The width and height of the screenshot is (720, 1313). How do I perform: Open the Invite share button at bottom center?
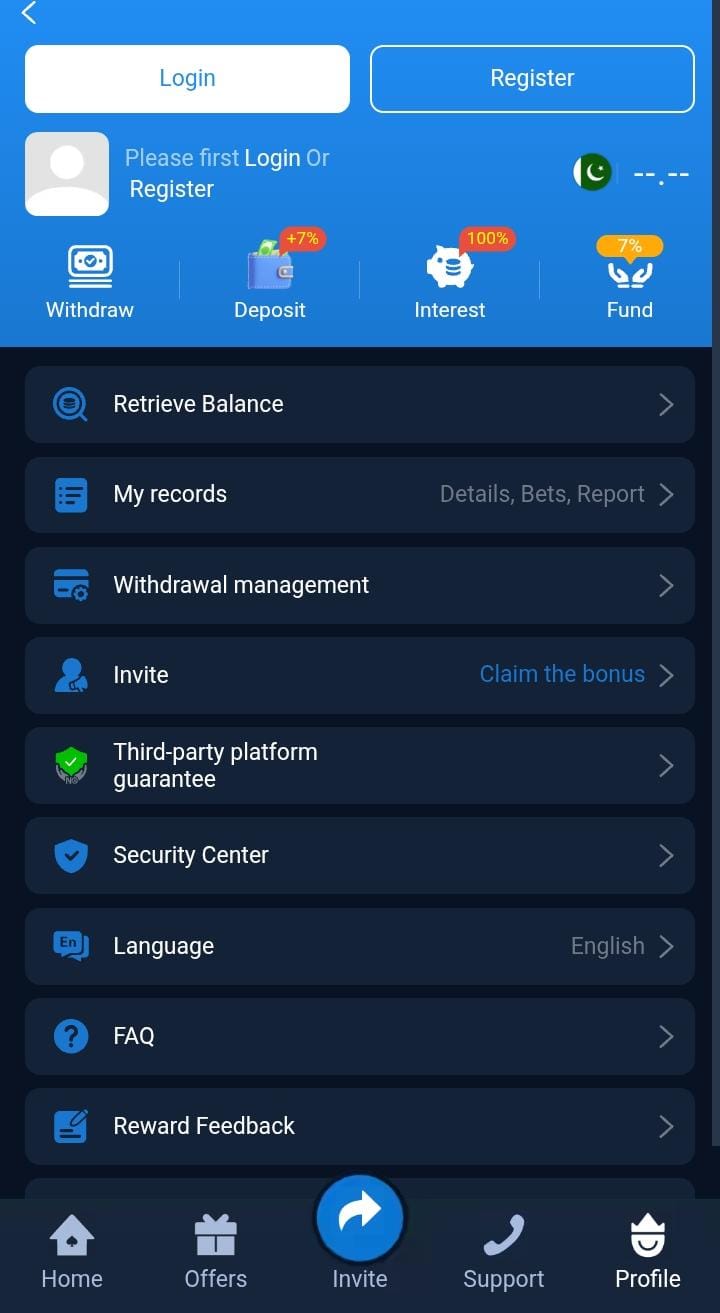[x=359, y=1218]
